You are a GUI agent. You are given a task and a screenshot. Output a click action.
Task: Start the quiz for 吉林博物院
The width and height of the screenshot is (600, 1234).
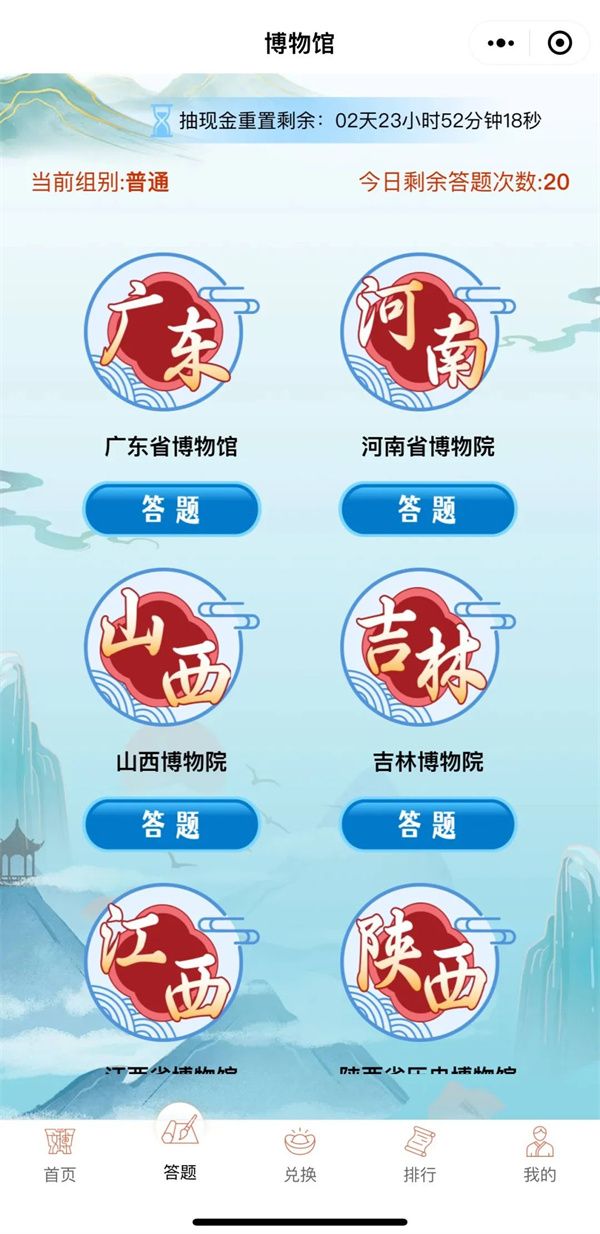pos(428,825)
